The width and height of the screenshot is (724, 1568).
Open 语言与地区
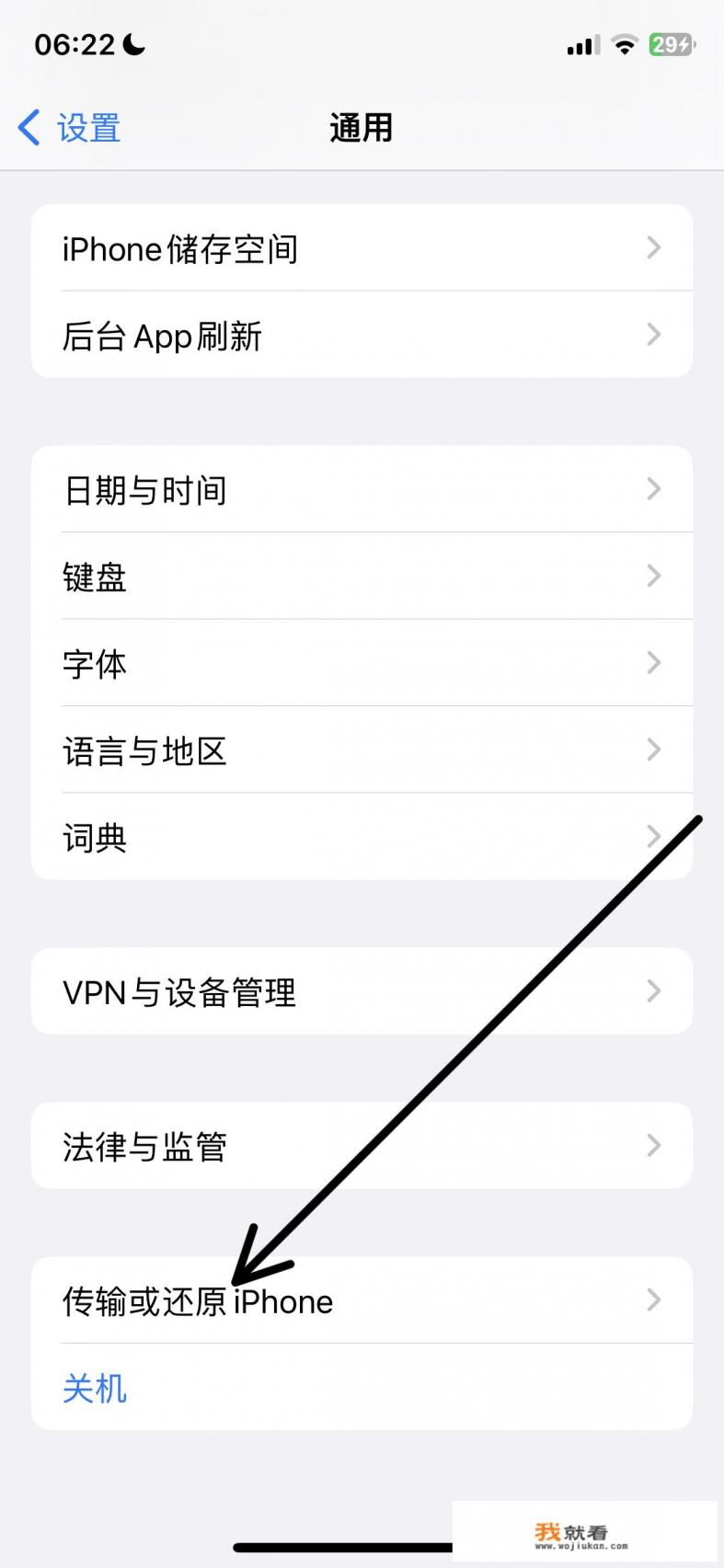(x=361, y=750)
